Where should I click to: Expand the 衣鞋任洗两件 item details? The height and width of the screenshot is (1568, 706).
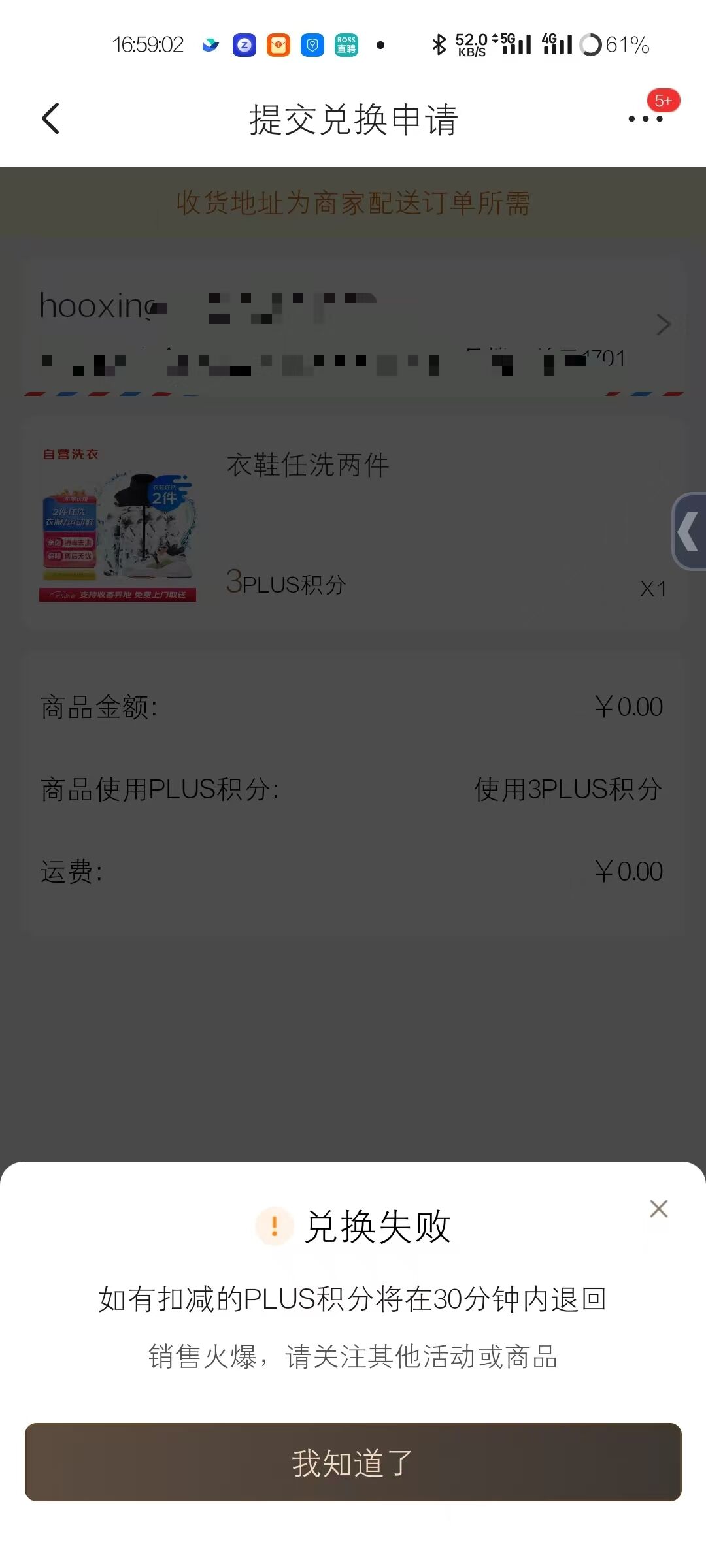pos(309,465)
